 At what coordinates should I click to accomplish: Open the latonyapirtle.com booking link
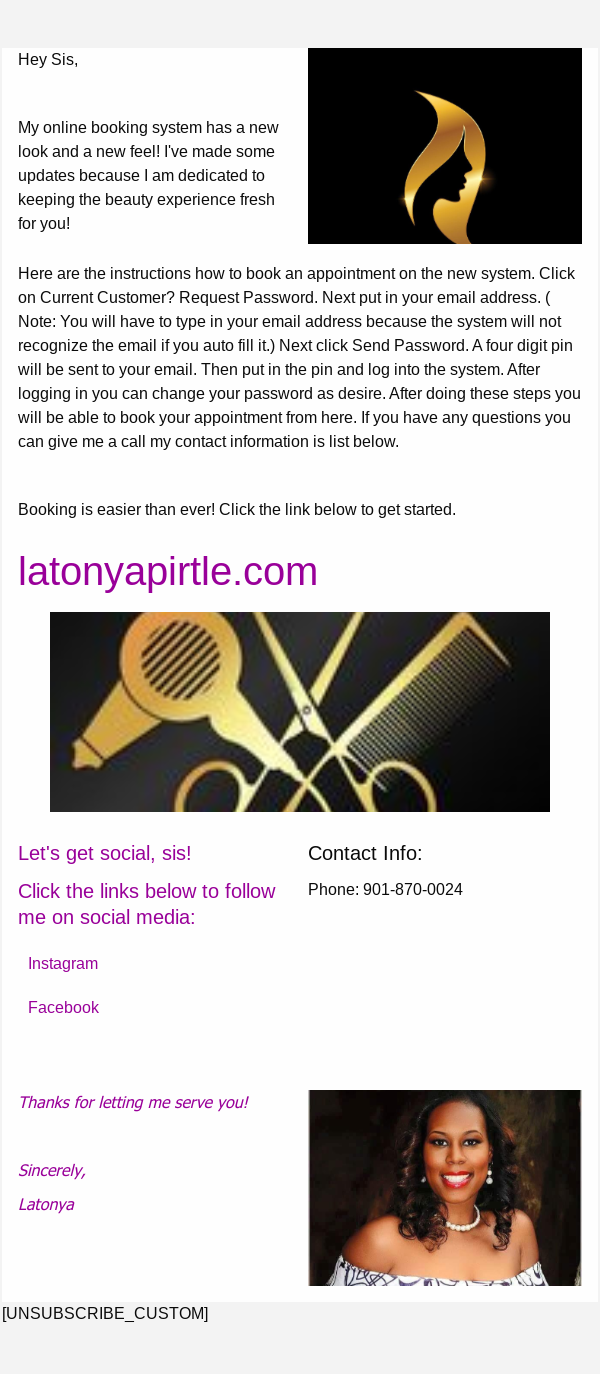pos(168,571)
